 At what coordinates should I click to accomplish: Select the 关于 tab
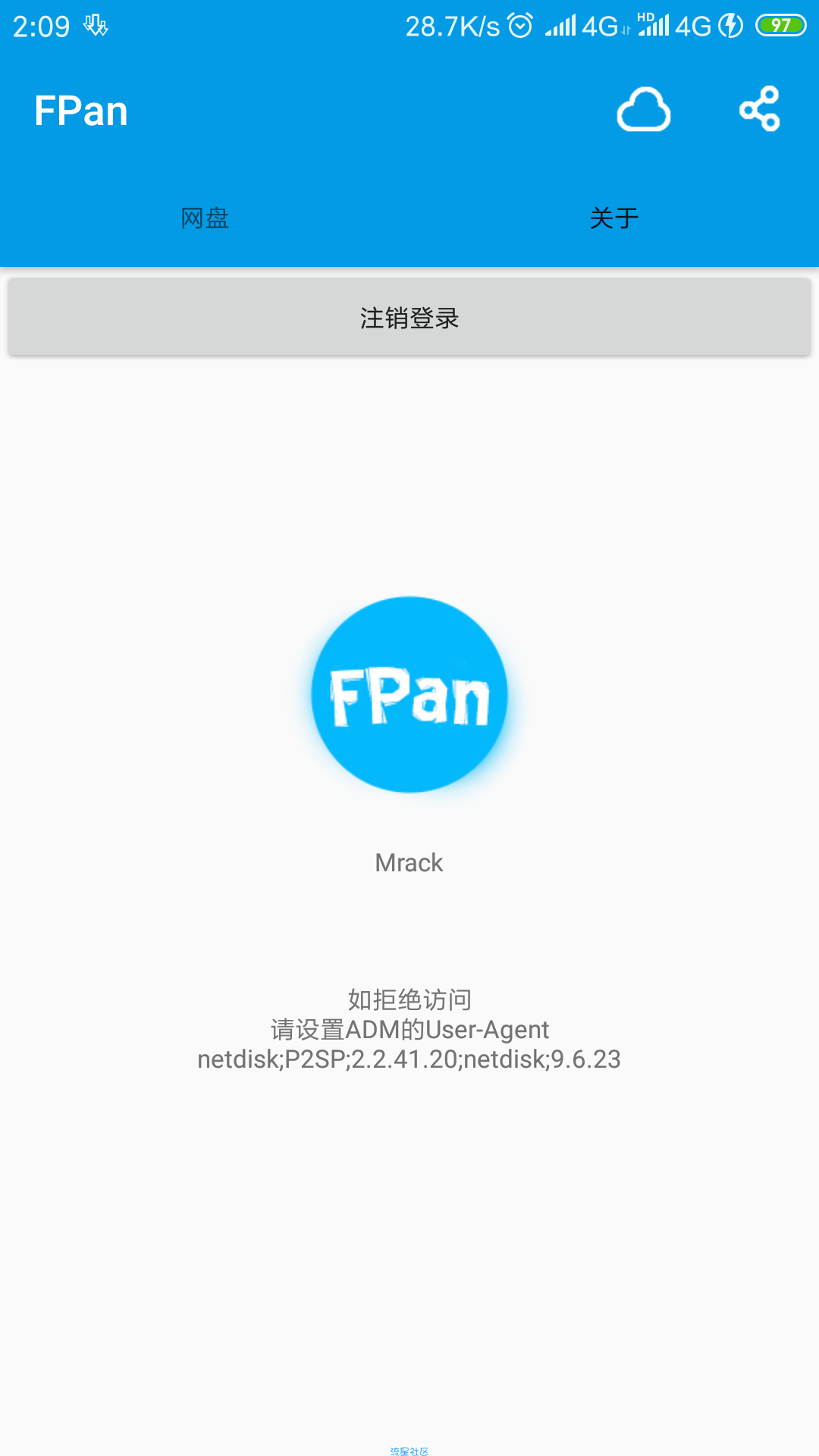point(614,218)
